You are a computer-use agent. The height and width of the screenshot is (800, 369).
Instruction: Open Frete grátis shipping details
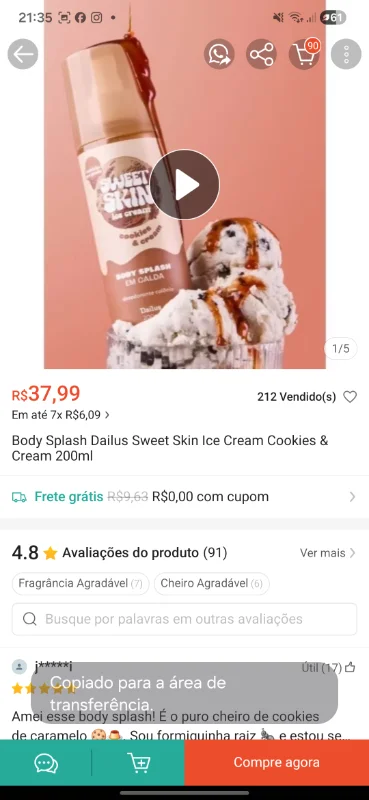(x=184, y=496)
